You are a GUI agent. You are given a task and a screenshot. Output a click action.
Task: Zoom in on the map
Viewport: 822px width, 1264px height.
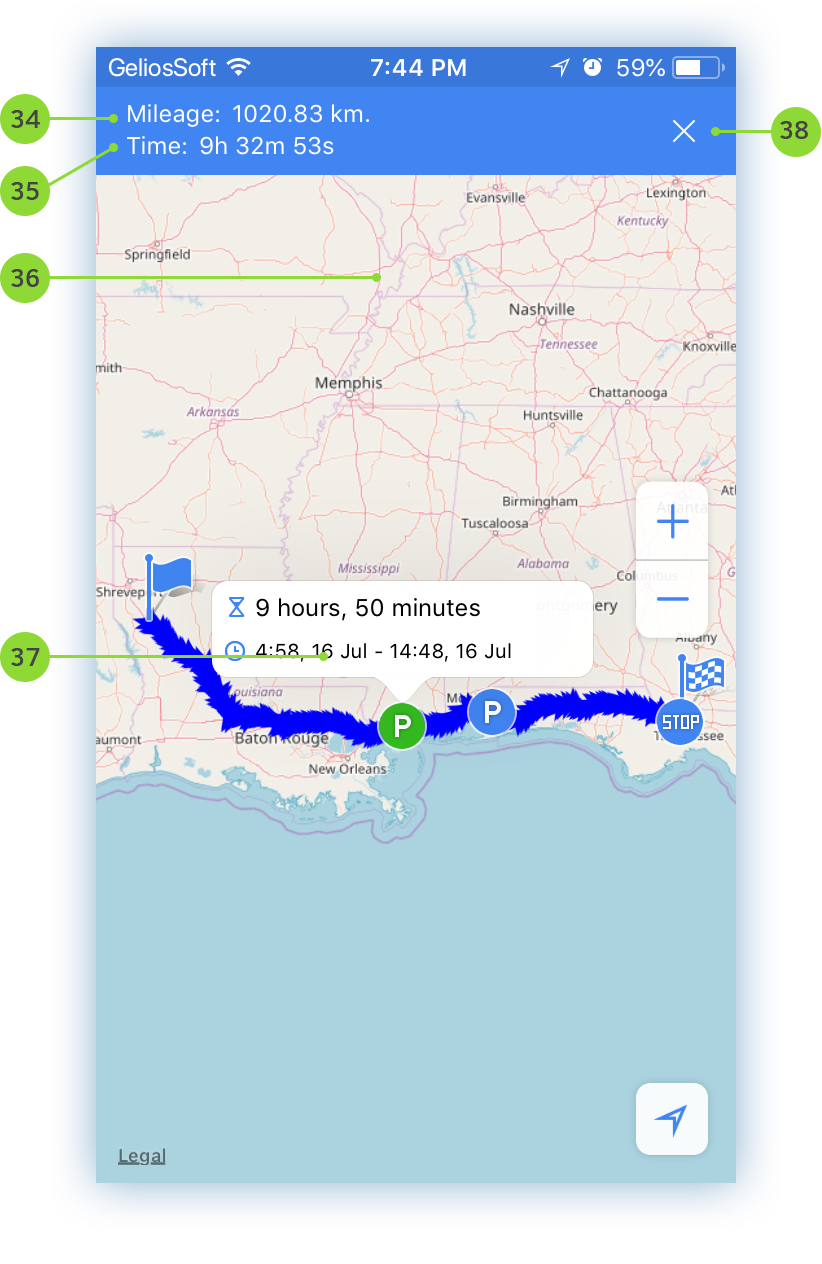tap(672, 522)
